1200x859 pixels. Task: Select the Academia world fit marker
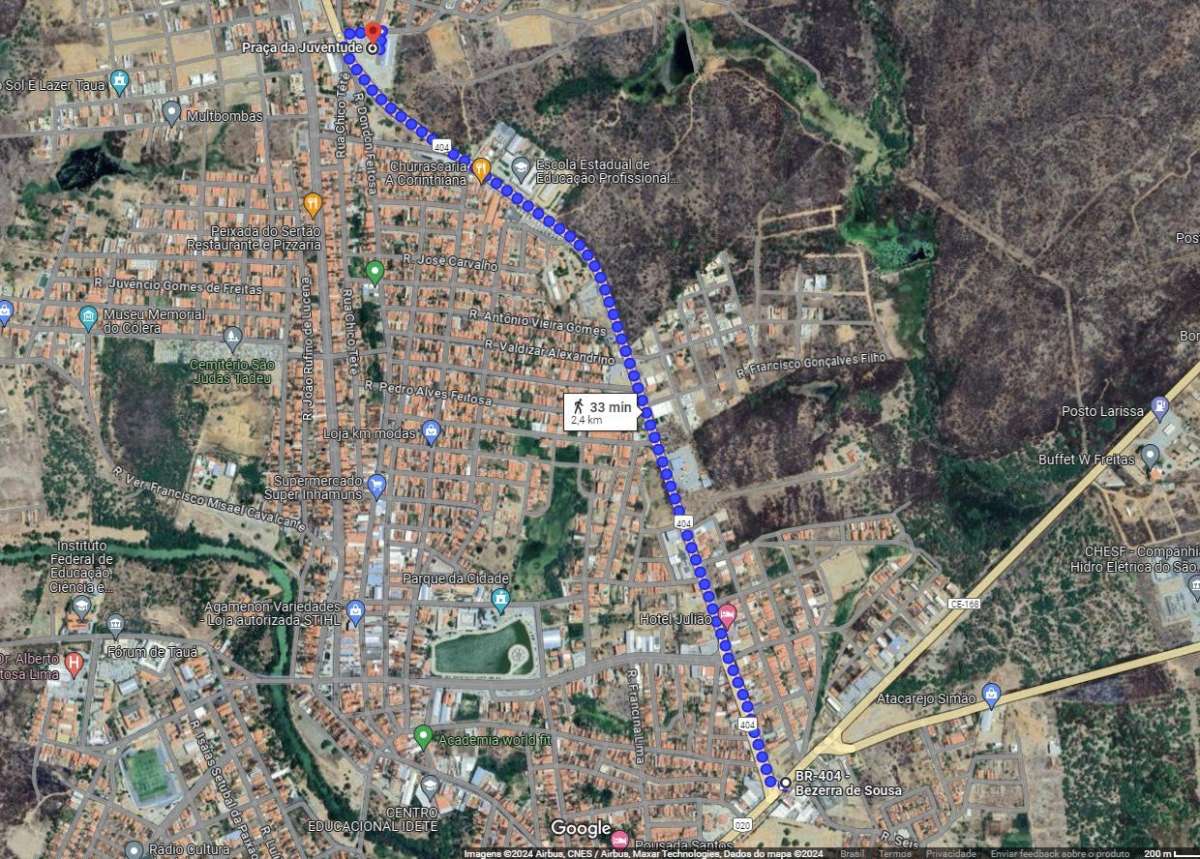click(423, 738)
